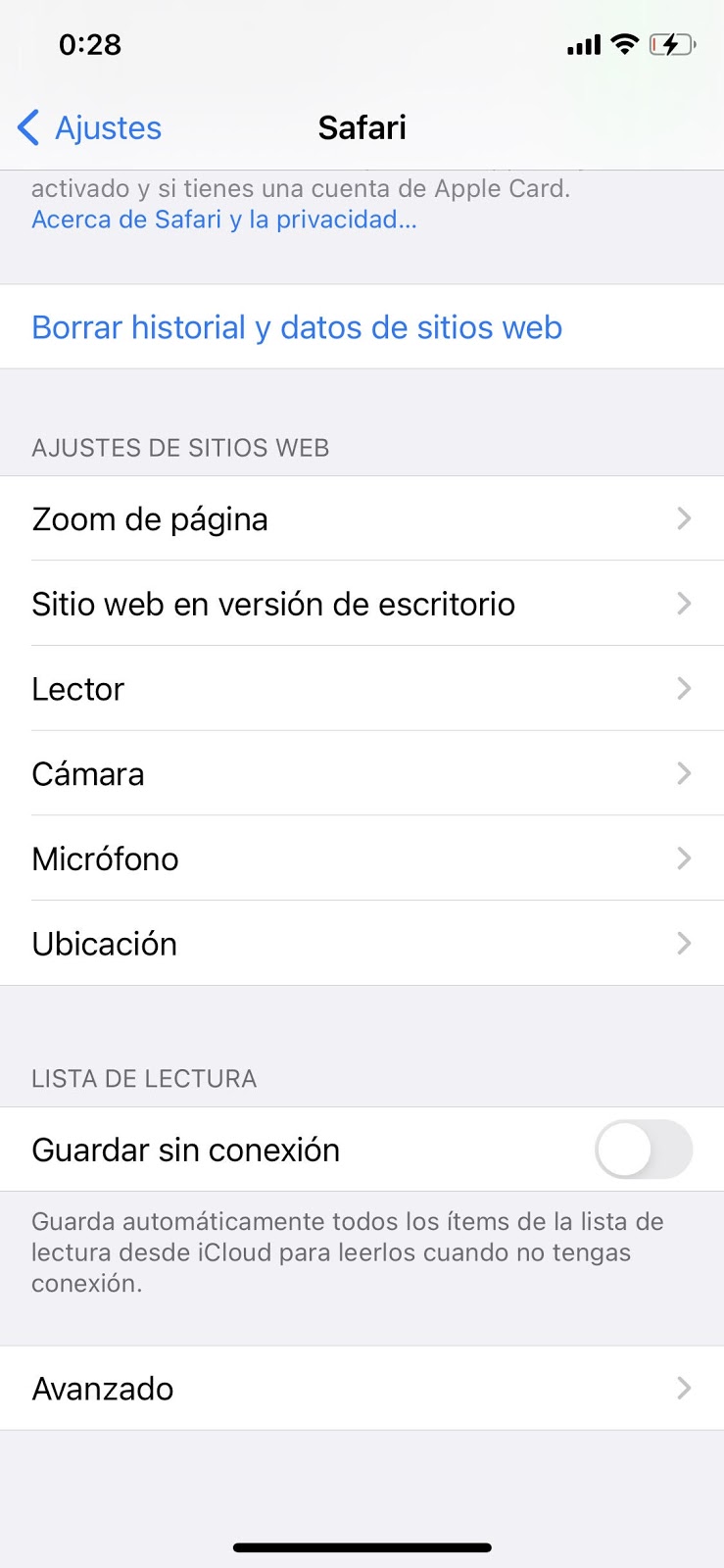This screenshot has height=1568, width=724.
Task: Open Ubicación permissions
Action: tap(362, 944)
